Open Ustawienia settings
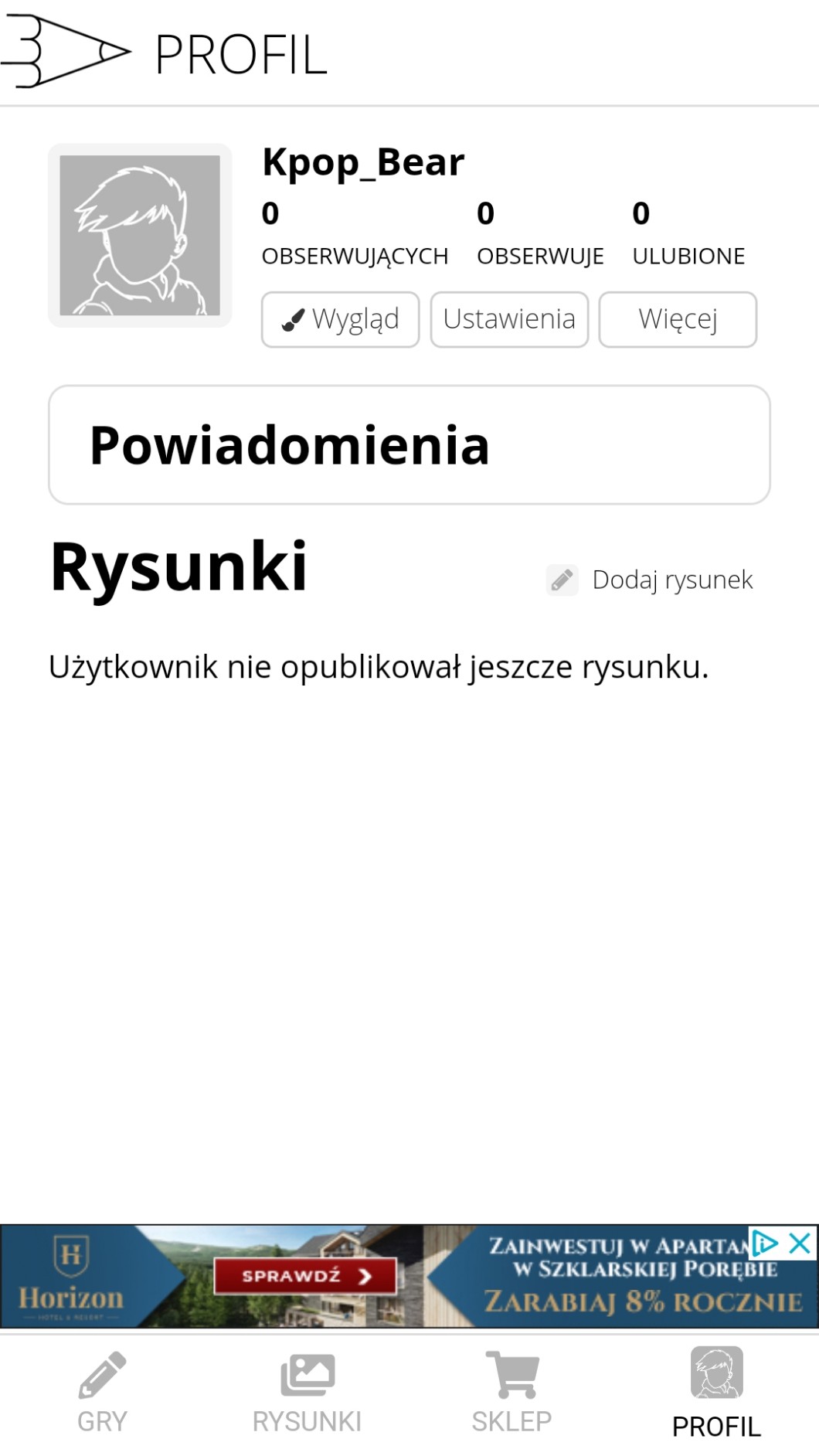819x1456 pixels. (509, 319)
